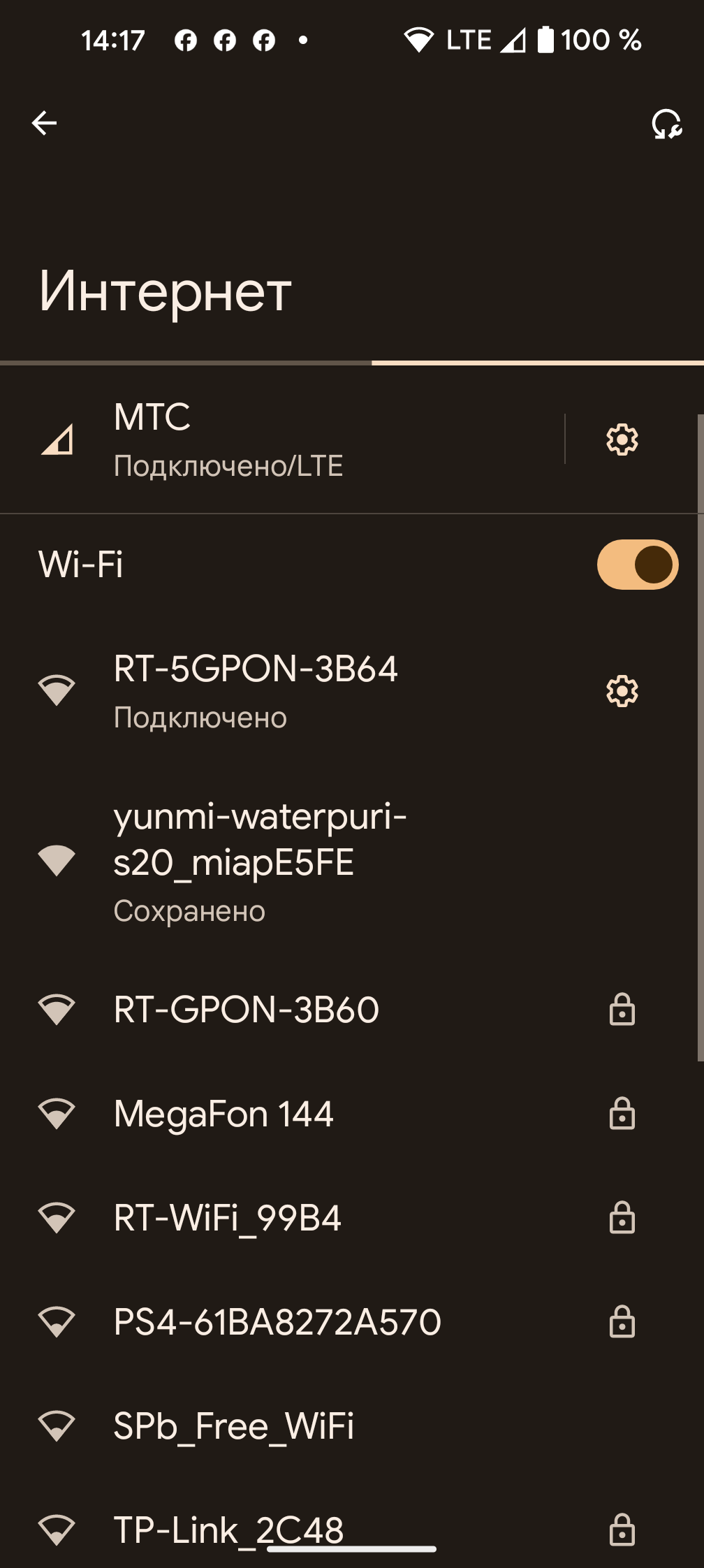This screenshot has height=1568, width=704.
Task: Open the connected network RT-5GPON-3B64
Action: pos(279,691)
